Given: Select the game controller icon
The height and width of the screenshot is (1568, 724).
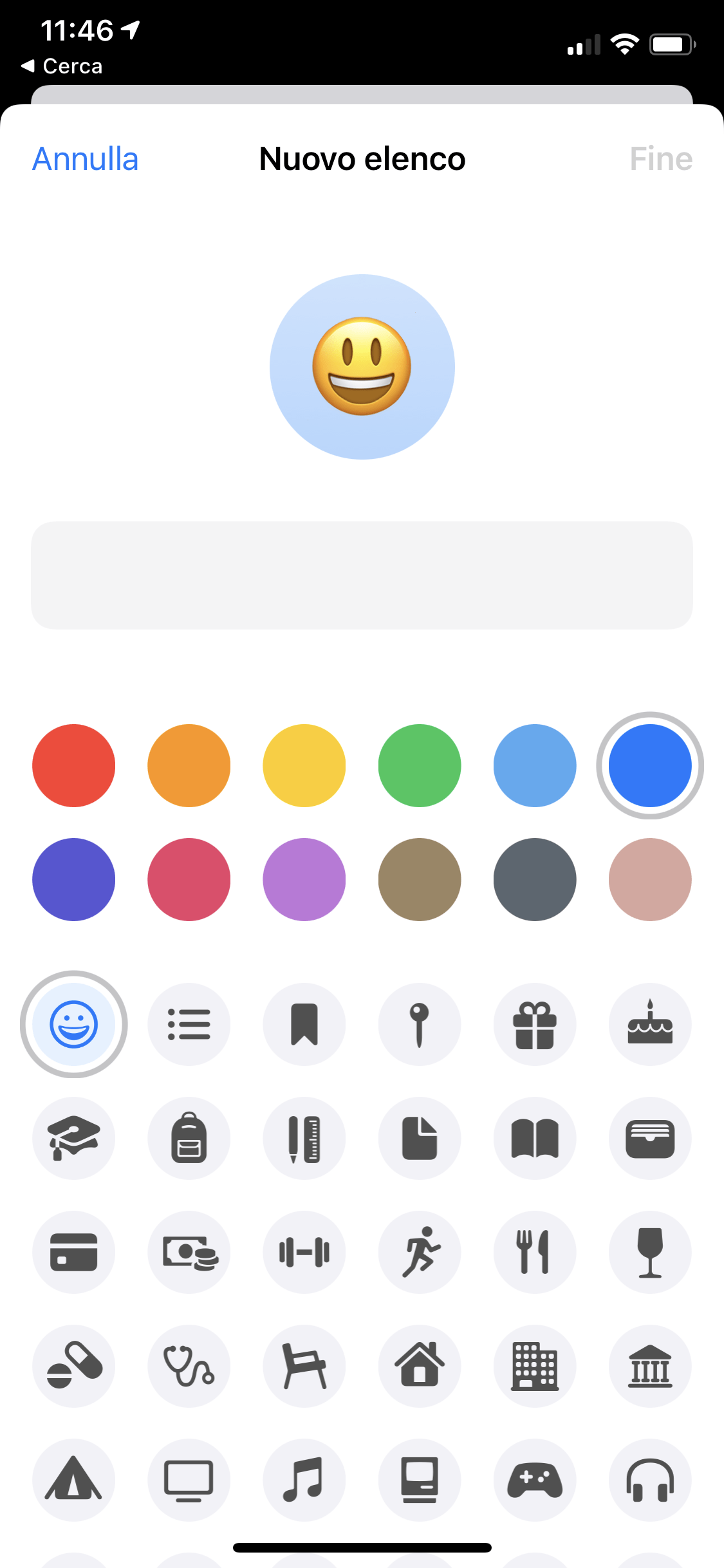Looking at the screenshot, I should click(535, 1480).
